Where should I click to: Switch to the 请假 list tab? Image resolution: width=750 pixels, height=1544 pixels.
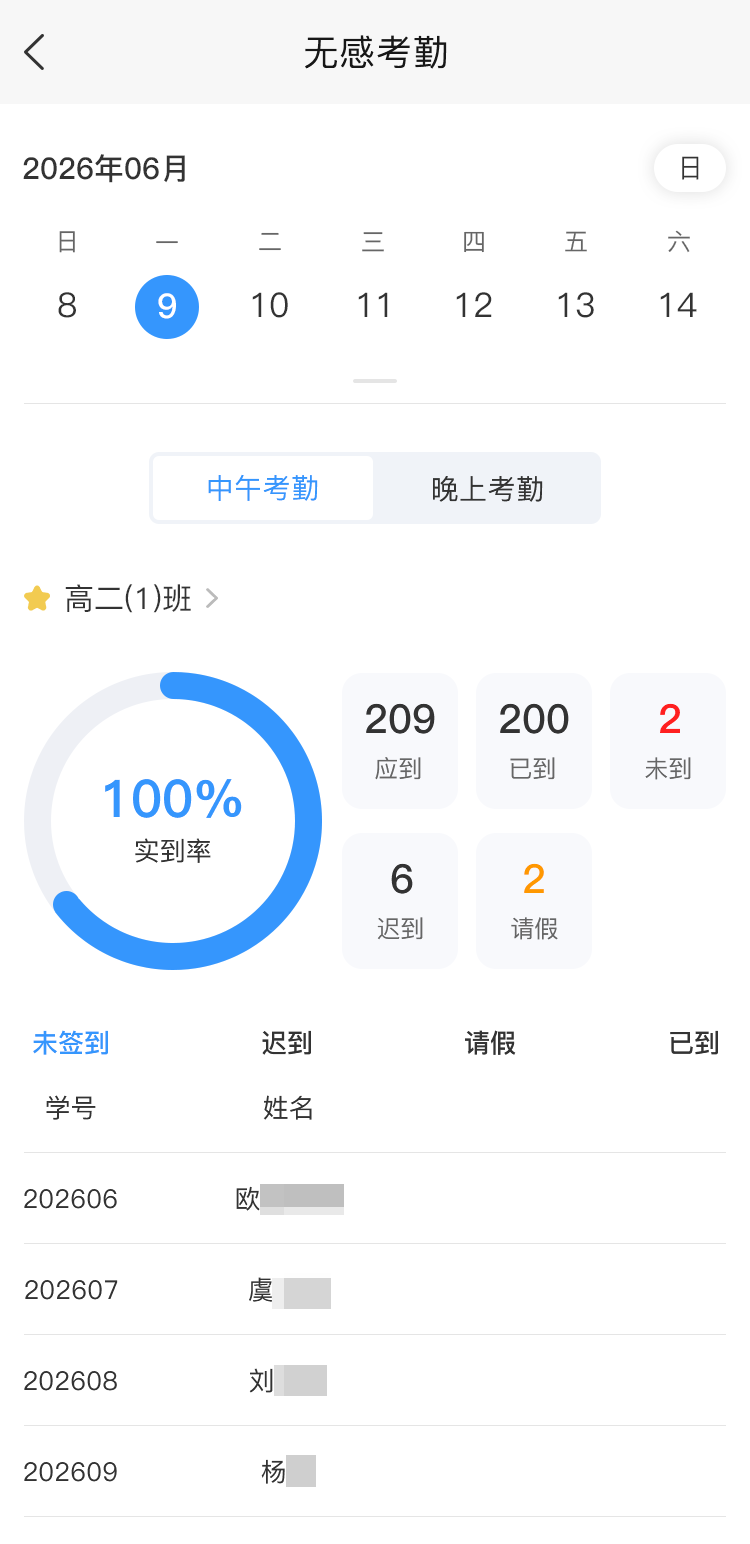tap(490, 1044)
